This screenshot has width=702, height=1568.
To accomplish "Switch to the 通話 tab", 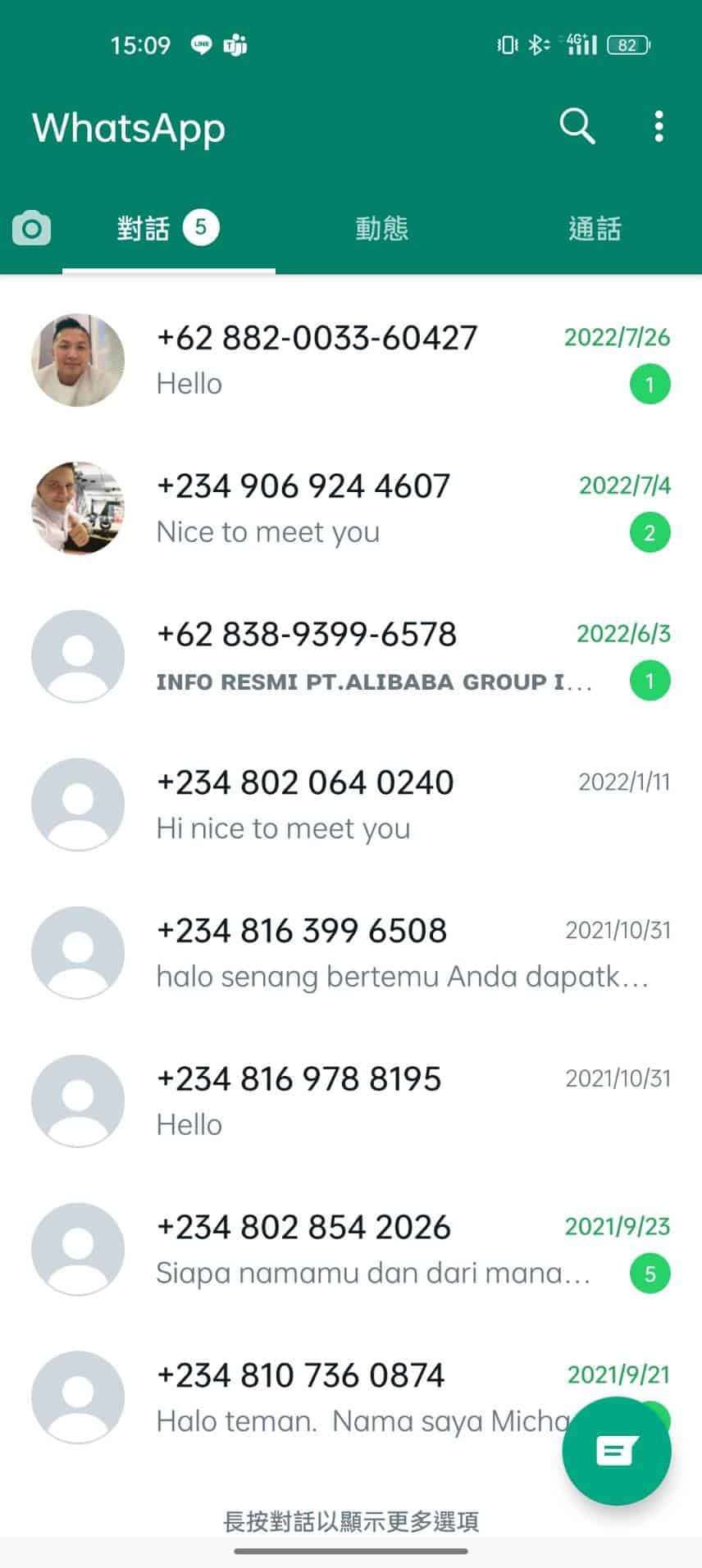I will [595, 228].
